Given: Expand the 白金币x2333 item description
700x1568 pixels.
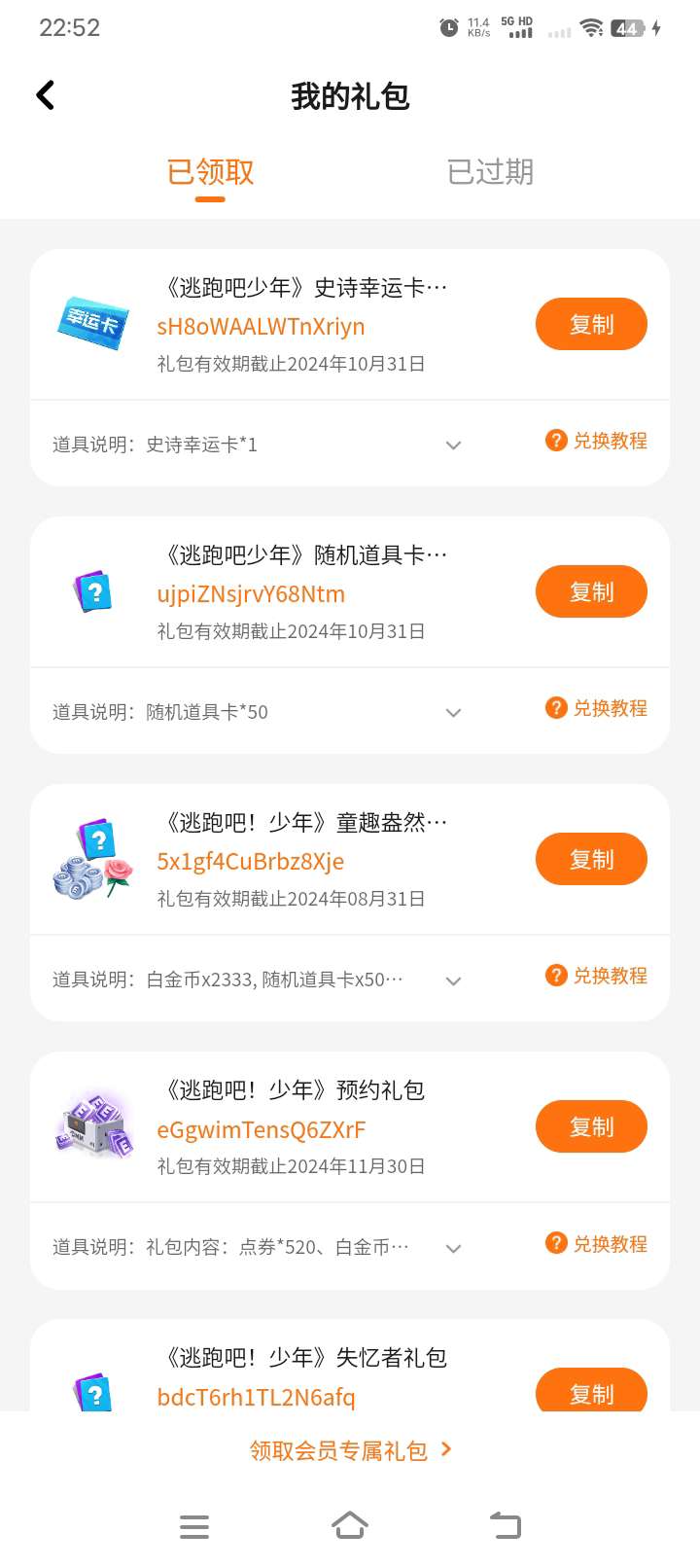Looking at the screenshot, I should (453, 980).
